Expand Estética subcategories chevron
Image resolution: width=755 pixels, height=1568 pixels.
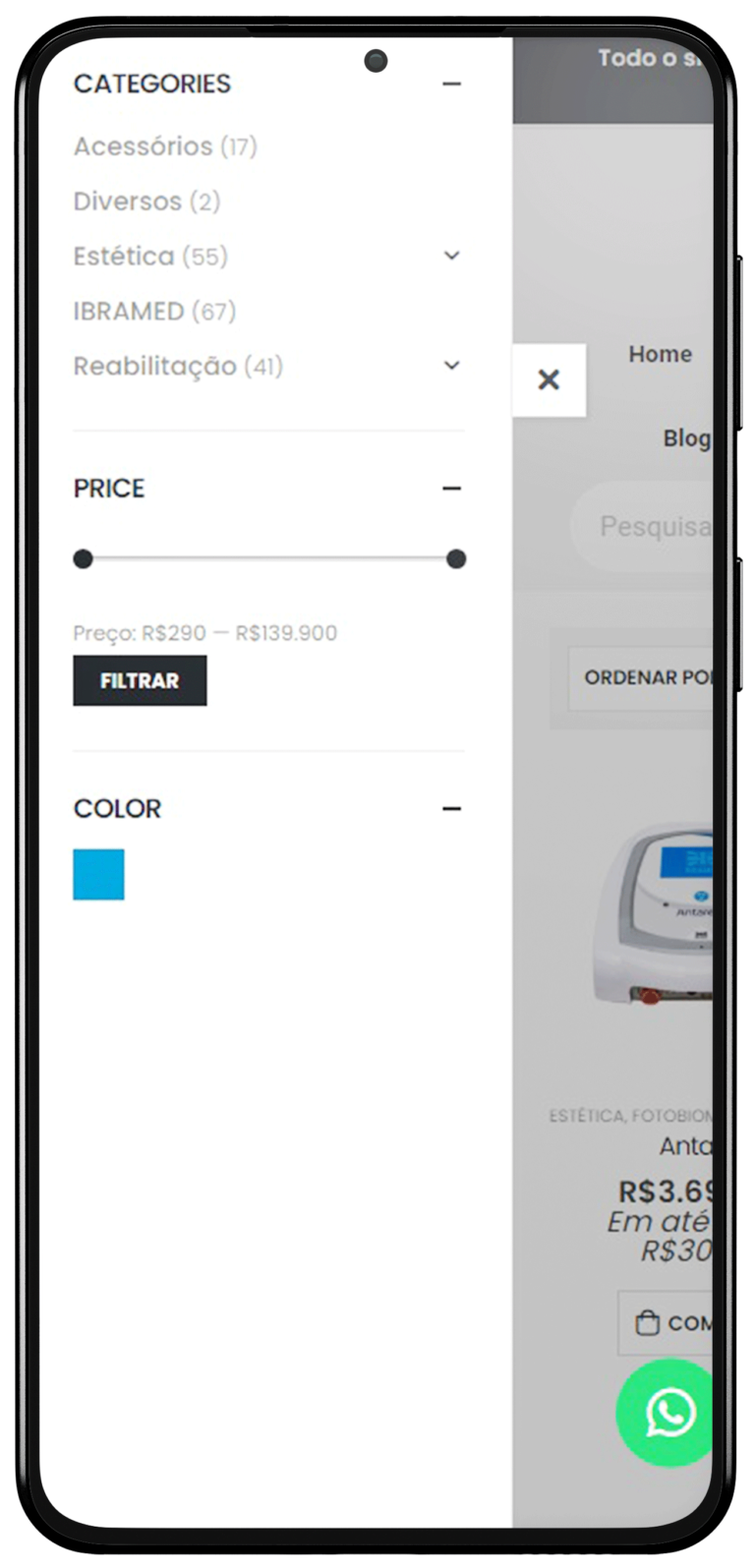click(451, 256)
